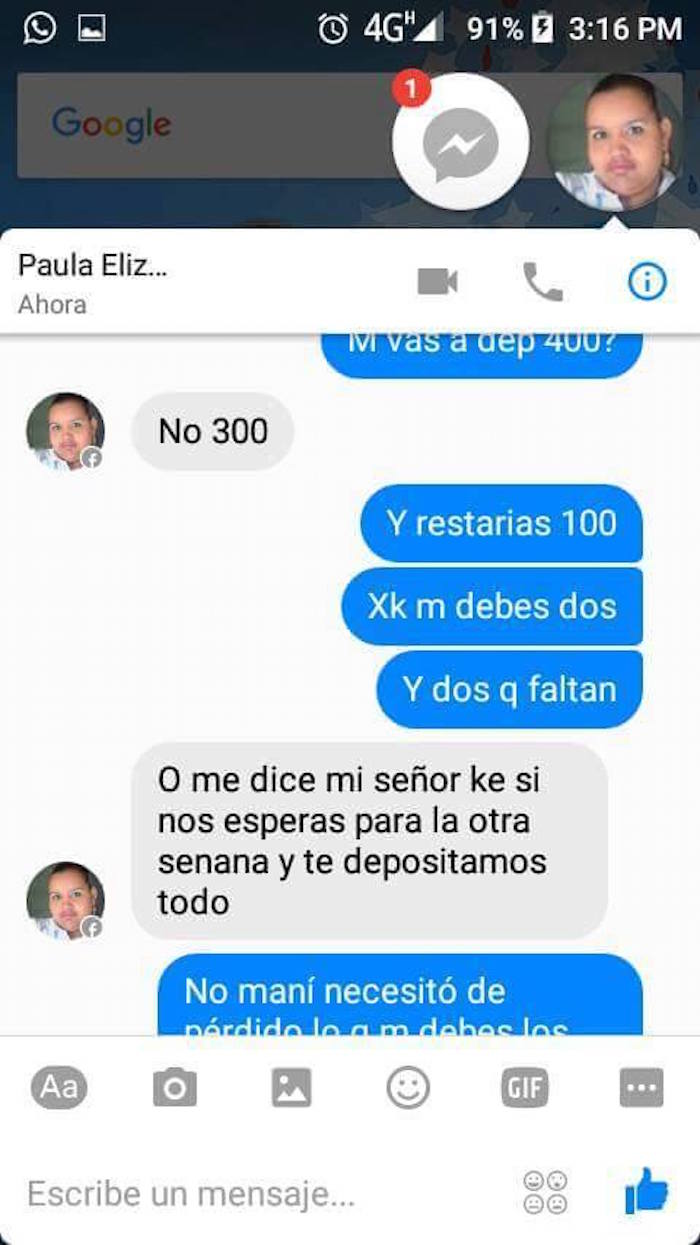The image size is (700, 1245).
Task: Open the photo gallery picker
Action: tap(292, 1087)
